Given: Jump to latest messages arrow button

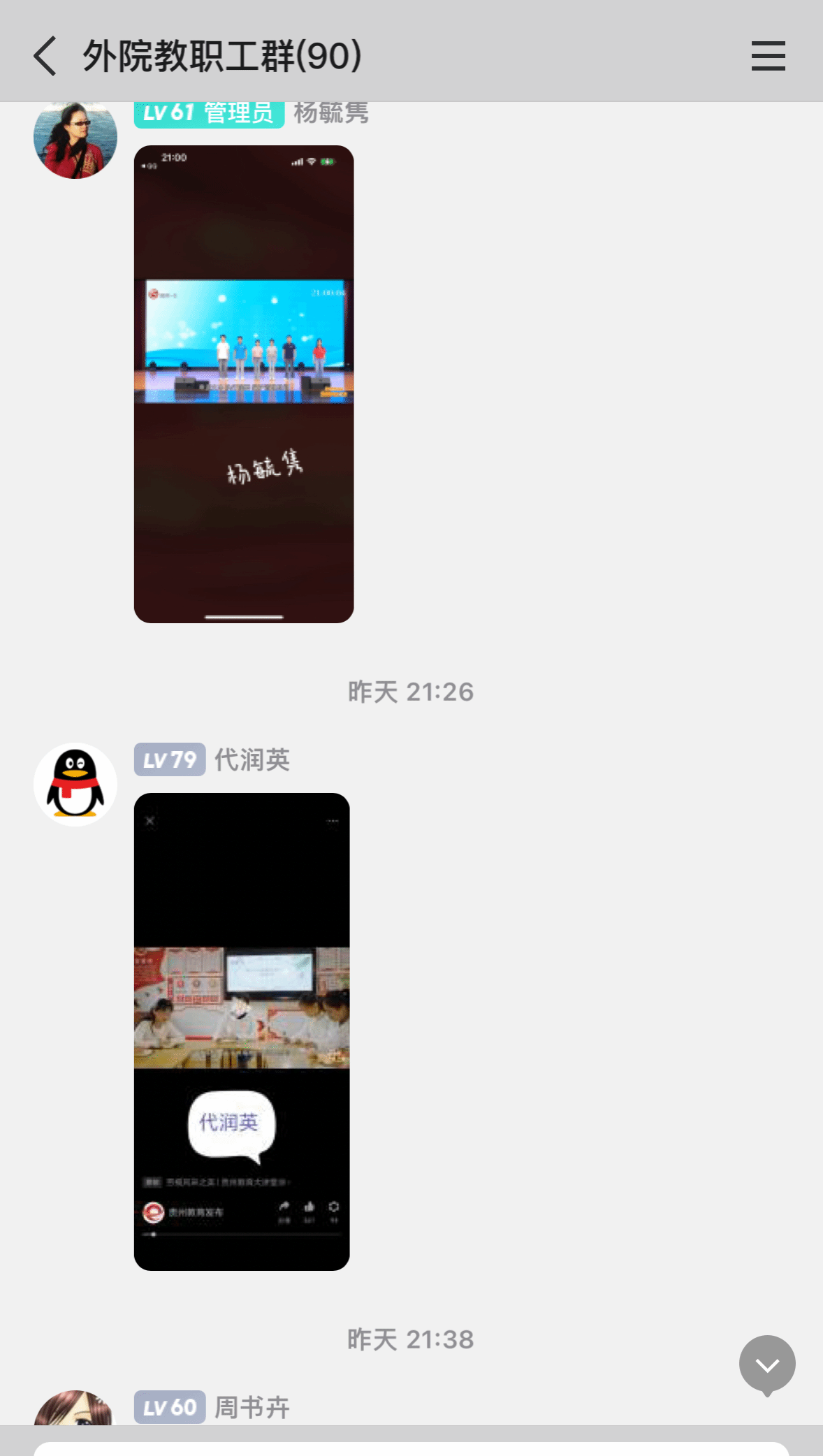Looking at the screenshot, I should [767, 1364].
